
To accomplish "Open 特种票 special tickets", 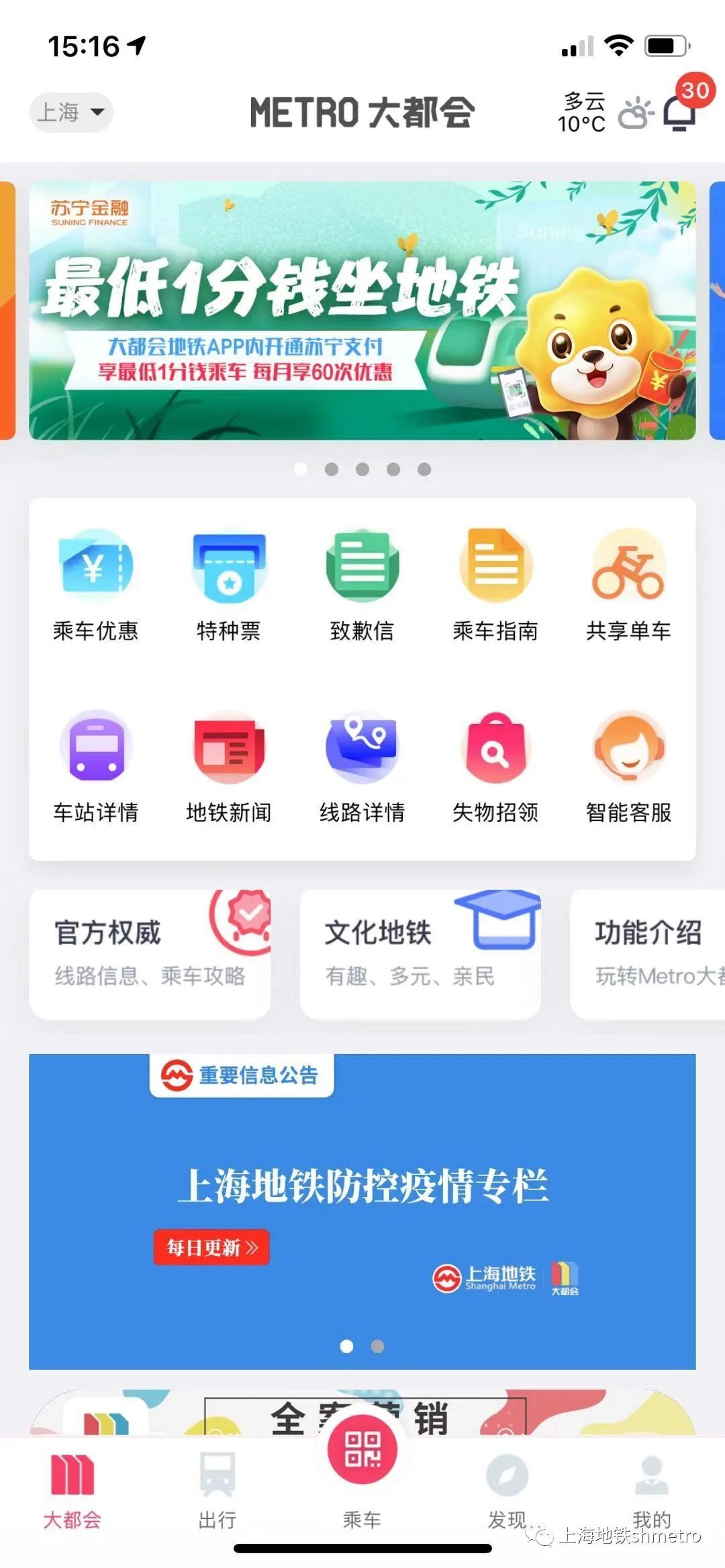I will click(x=228, y=585).
